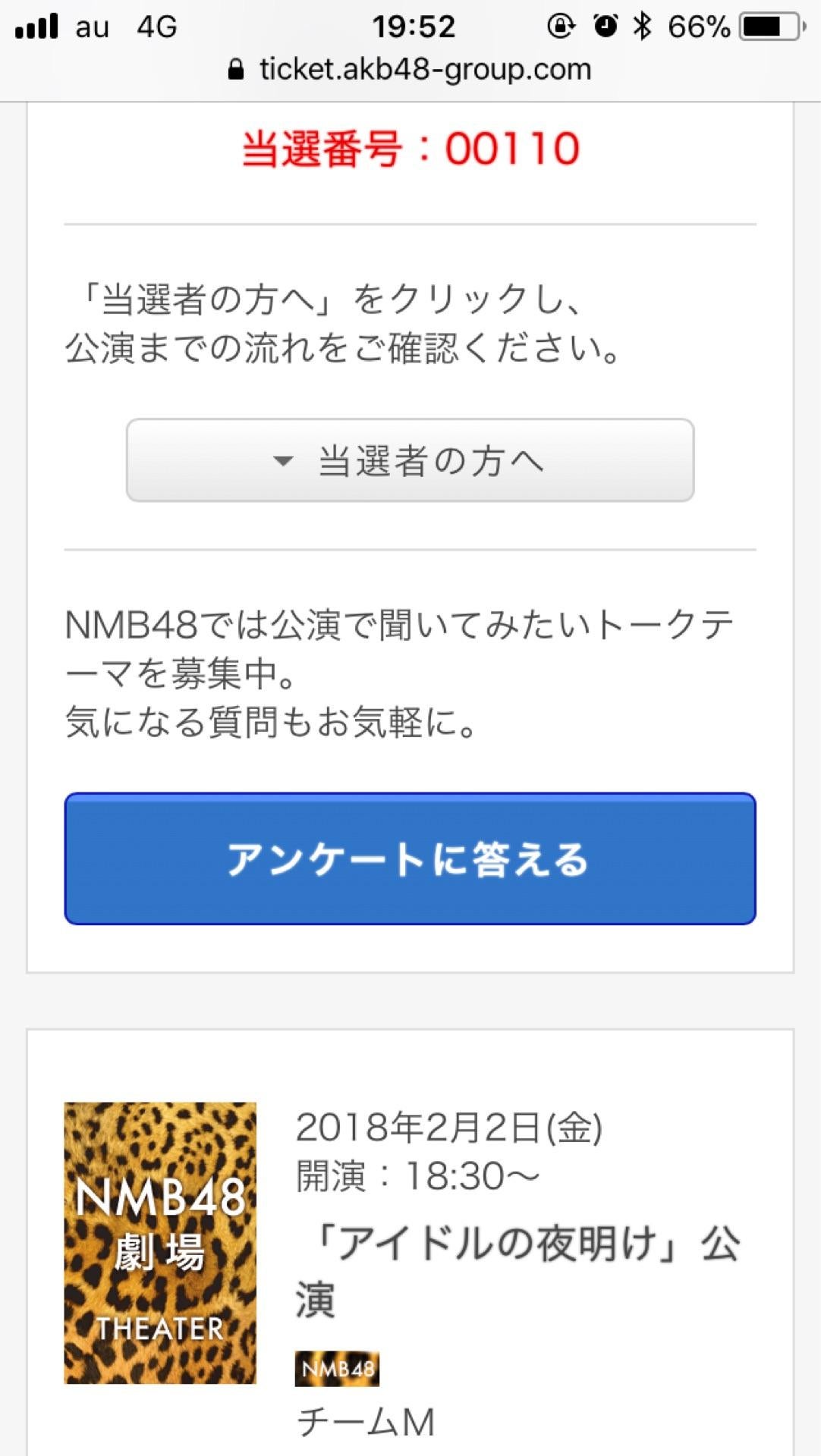Tap the ticket.akb48-group.com address bar
This screenshot has height=1456, width=821.
(410, 70)
